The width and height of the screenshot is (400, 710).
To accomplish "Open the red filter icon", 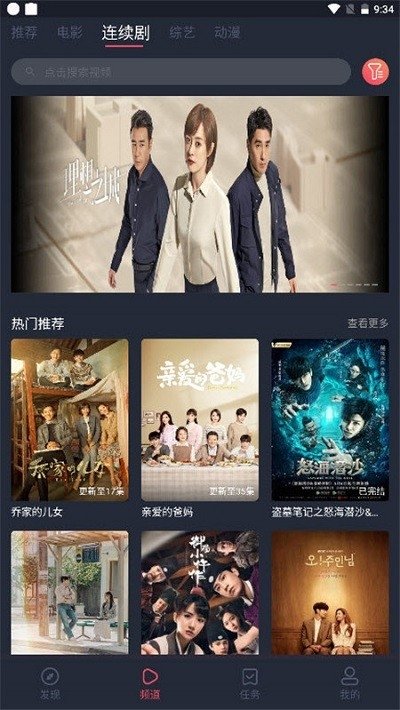I will pyautogui.click(x=375, y=72).
